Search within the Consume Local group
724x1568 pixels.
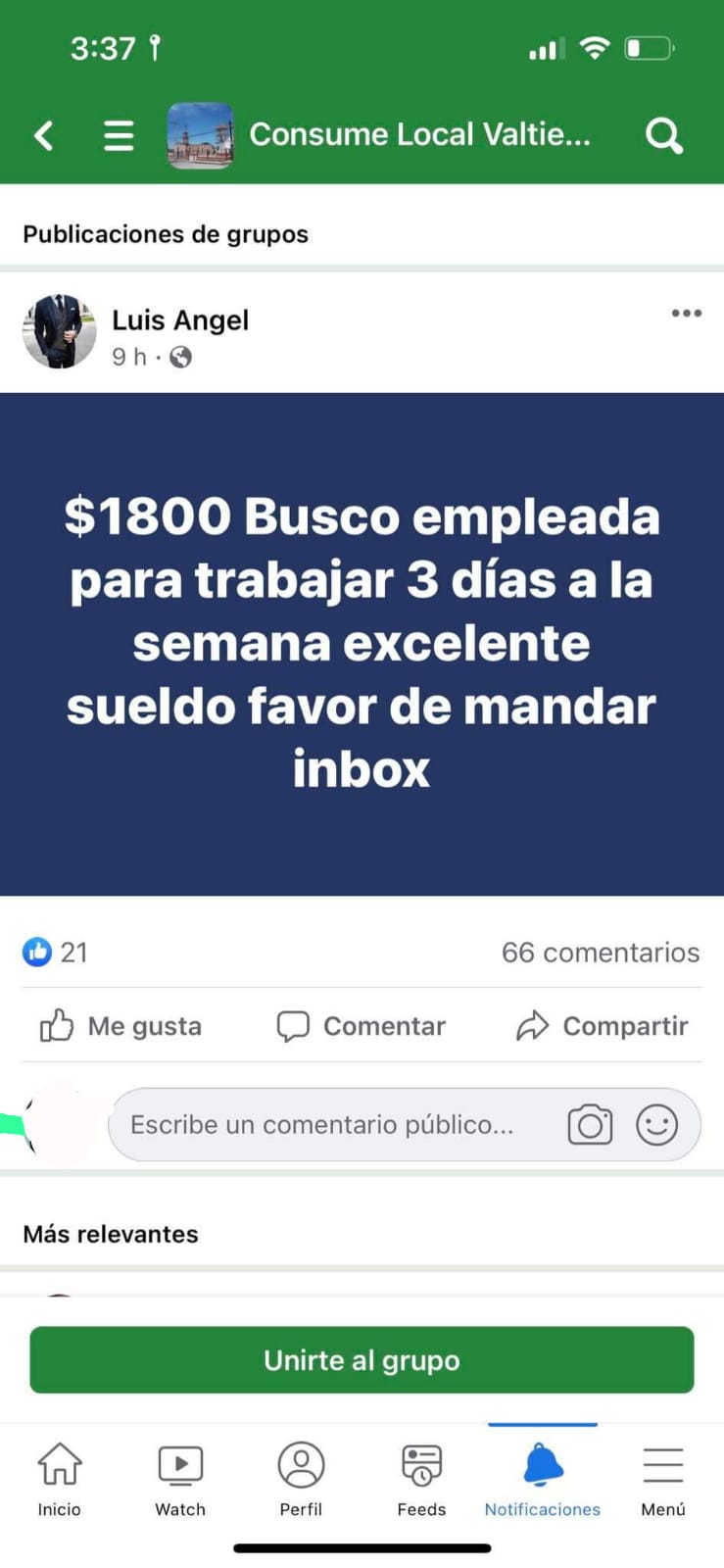(x=663, y=135)
